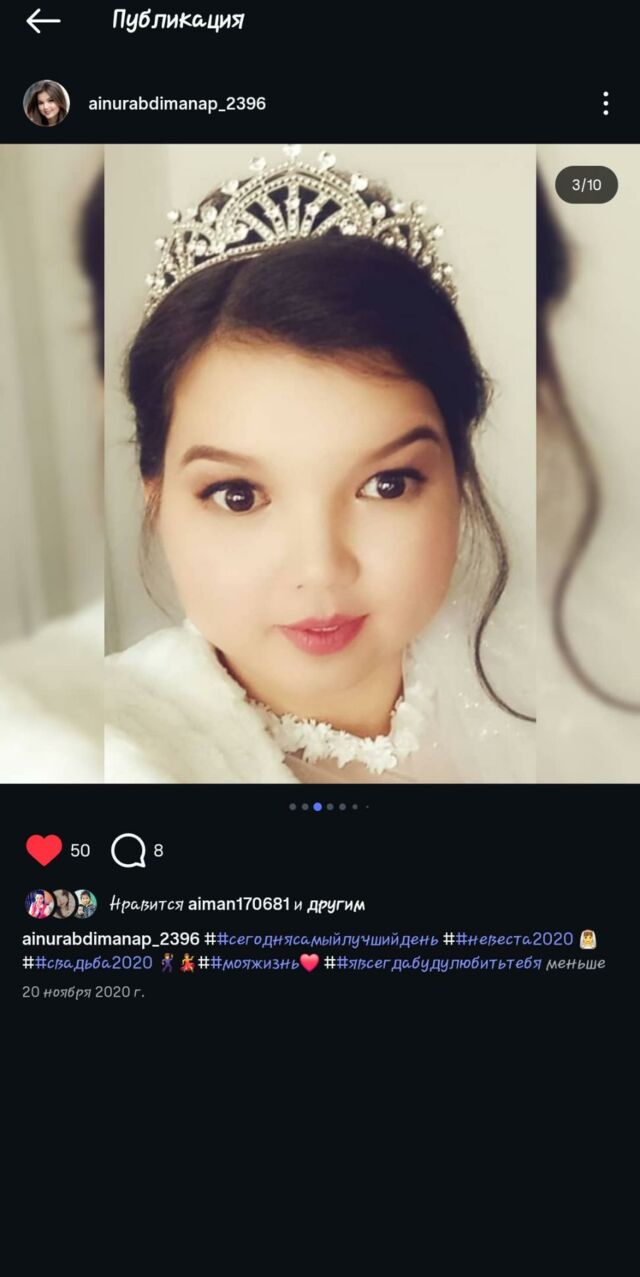The height and width of the screenshot is (1277, 640).
Task: Open hashtag #свадьба2020
Action: pos(88,963)
